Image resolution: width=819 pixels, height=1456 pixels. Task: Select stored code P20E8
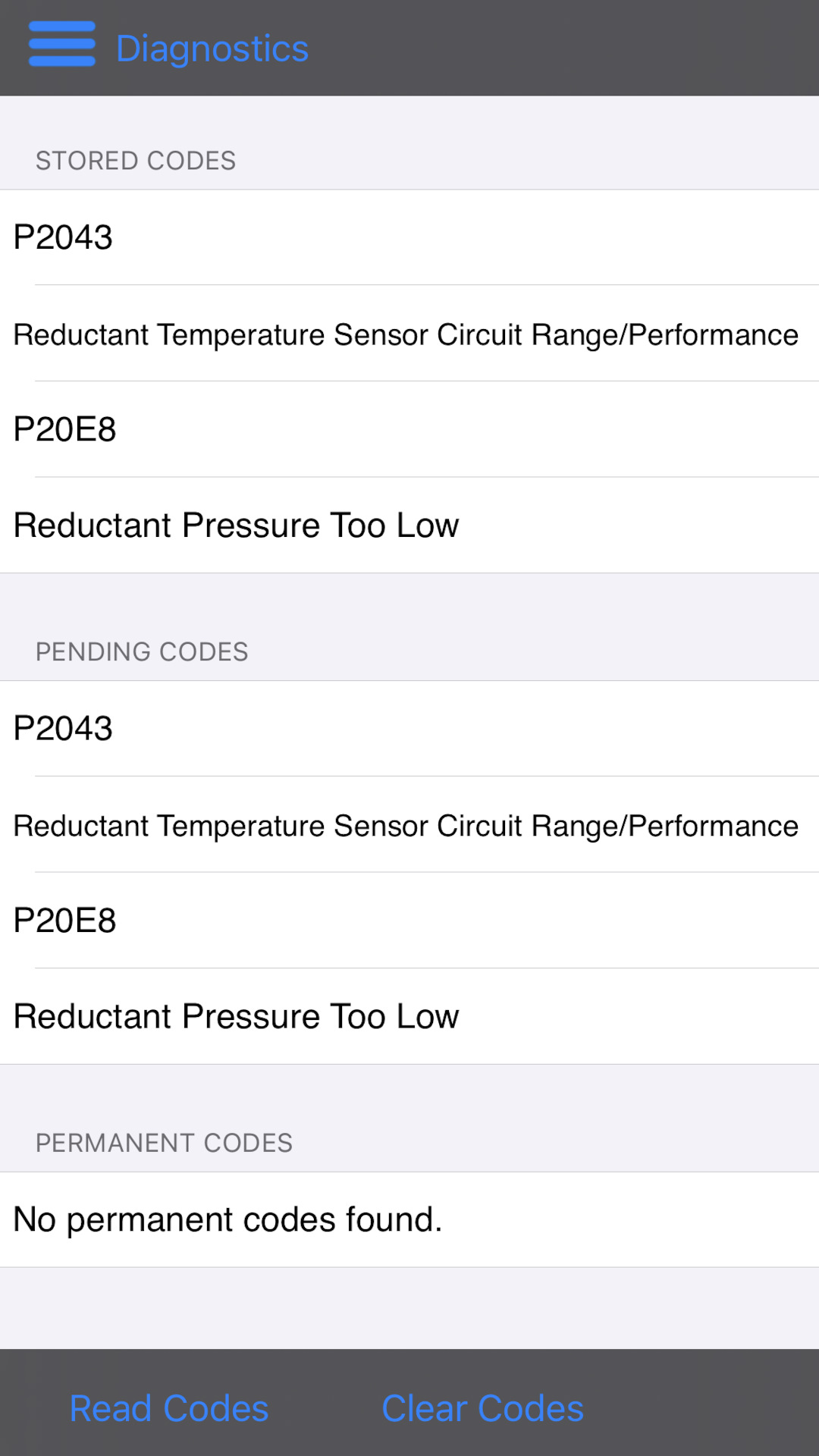[x=64, y=428]
